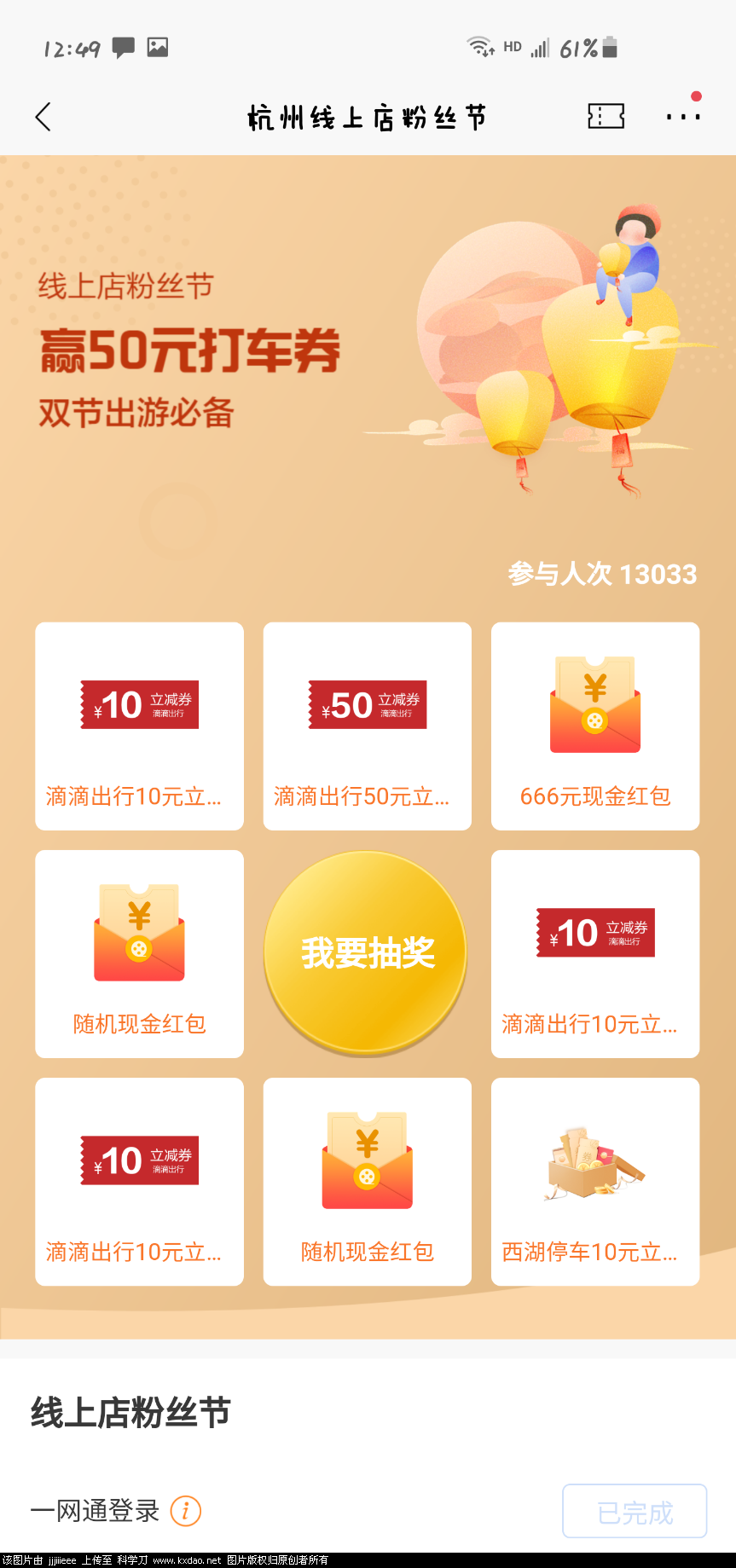
Task: Tap the 参与人次 13033 participation counter
Action: click(606, 575)
